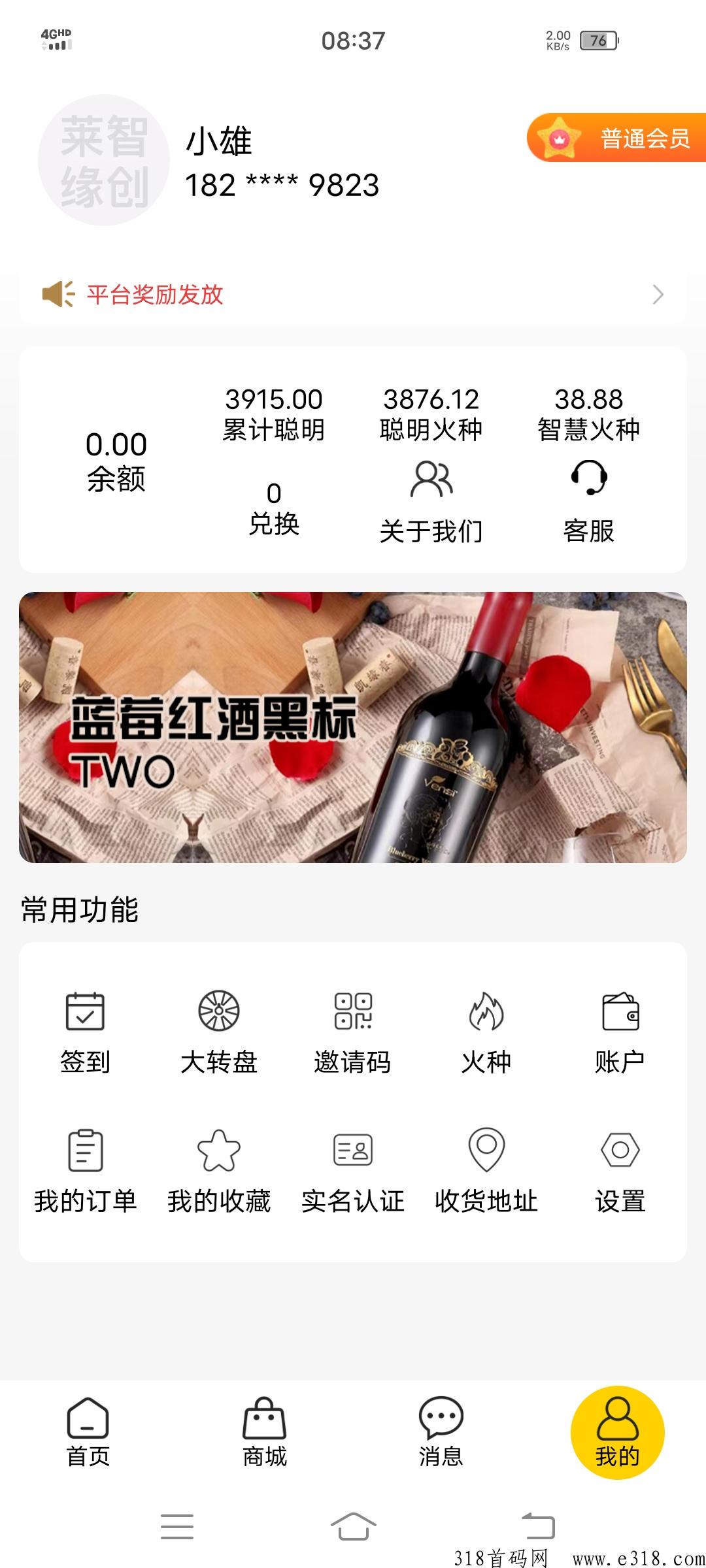This screenshot has height=1568, width=706.
Task: Expand the 平台奖励发放 announcement chevron
Action: (660, 294)
